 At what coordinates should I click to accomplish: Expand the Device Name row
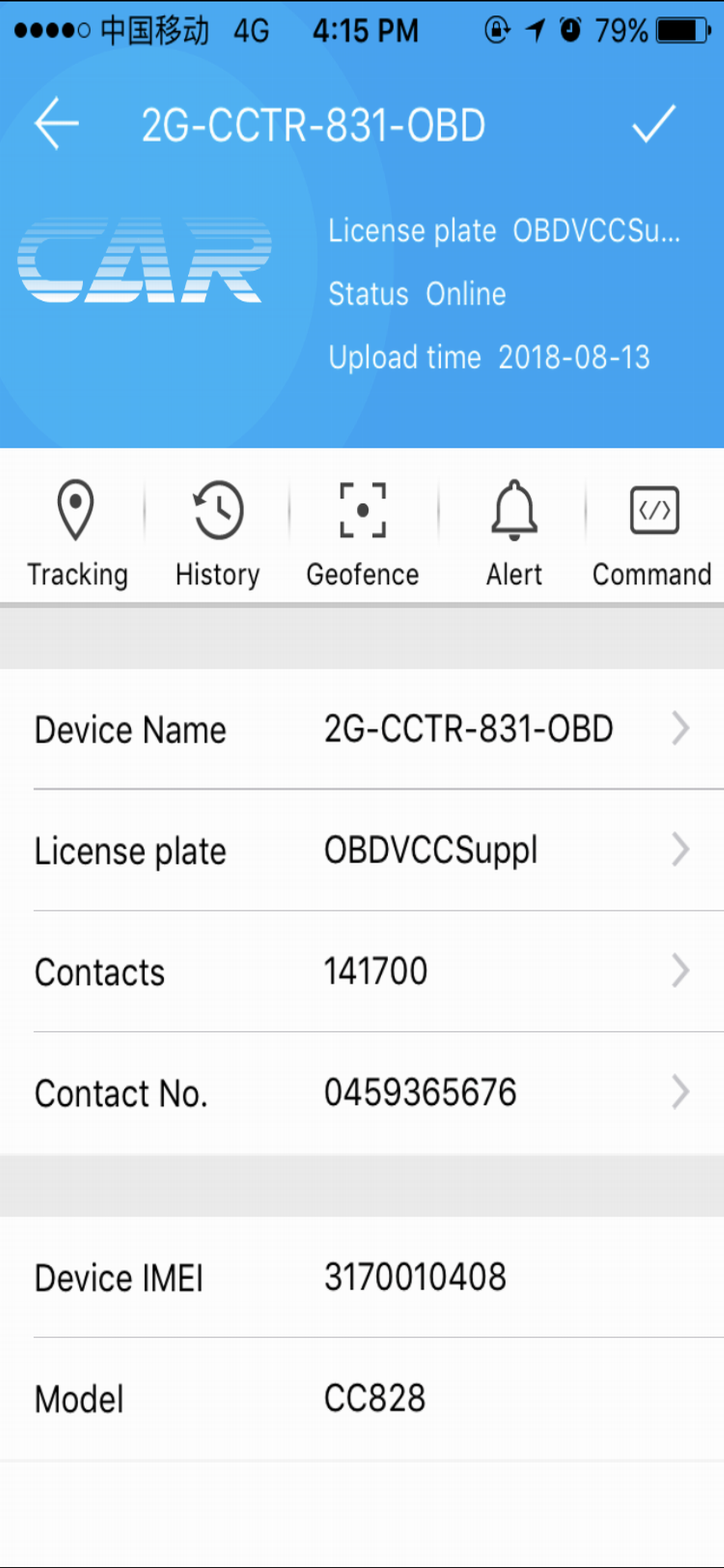pos(362,729)
